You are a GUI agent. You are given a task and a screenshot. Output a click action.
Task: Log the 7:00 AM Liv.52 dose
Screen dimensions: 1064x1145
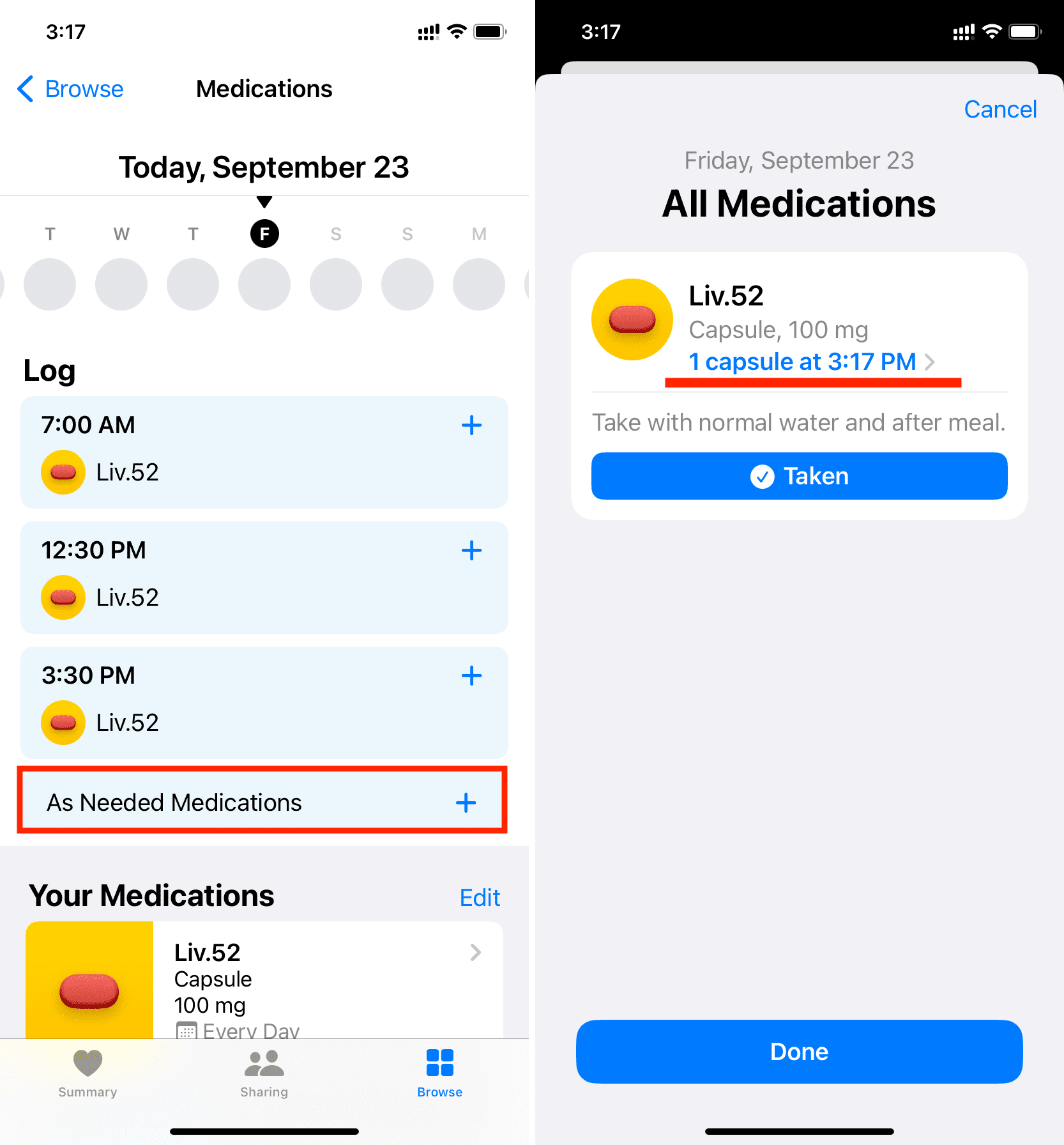point(471,425)
